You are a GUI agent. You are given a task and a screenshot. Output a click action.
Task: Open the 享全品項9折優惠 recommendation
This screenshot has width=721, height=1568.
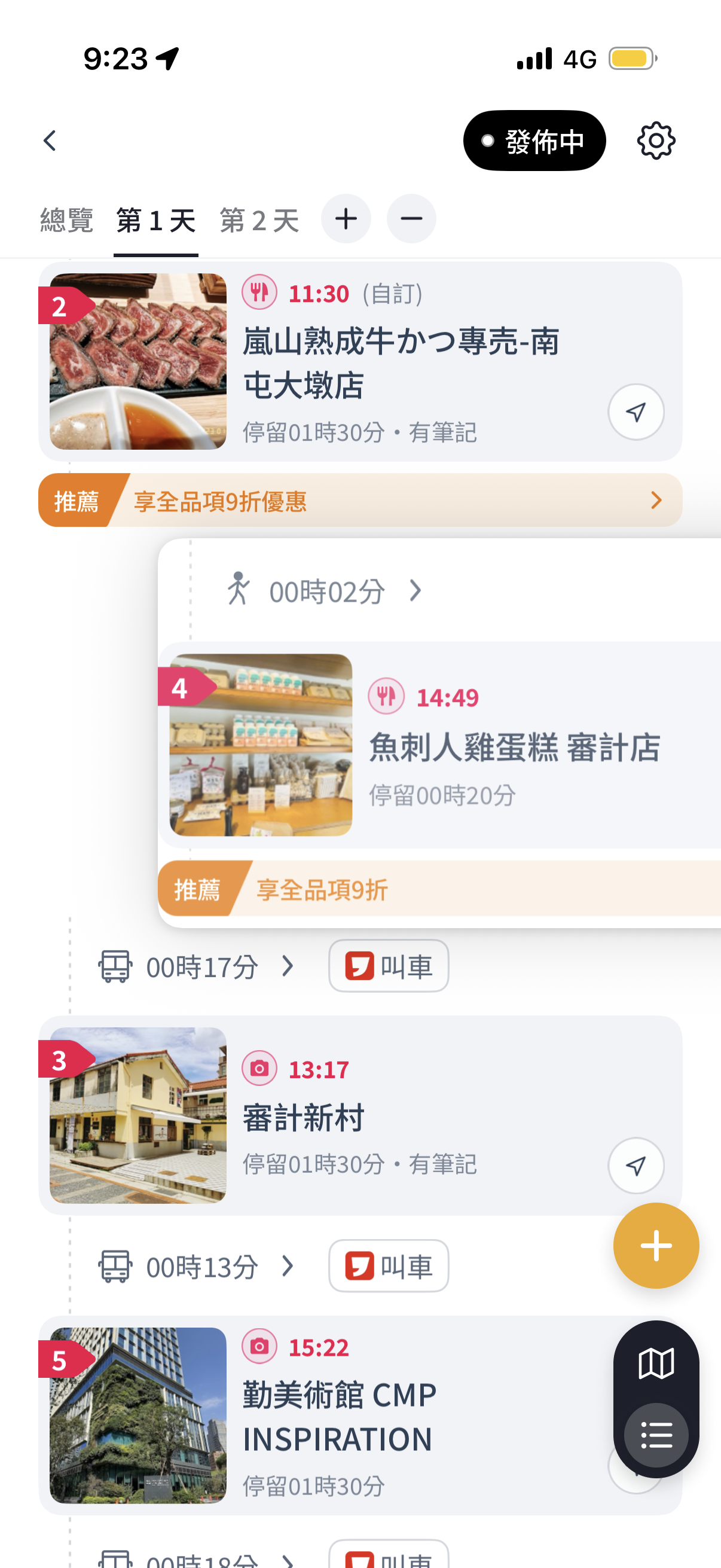coord(360,501)
